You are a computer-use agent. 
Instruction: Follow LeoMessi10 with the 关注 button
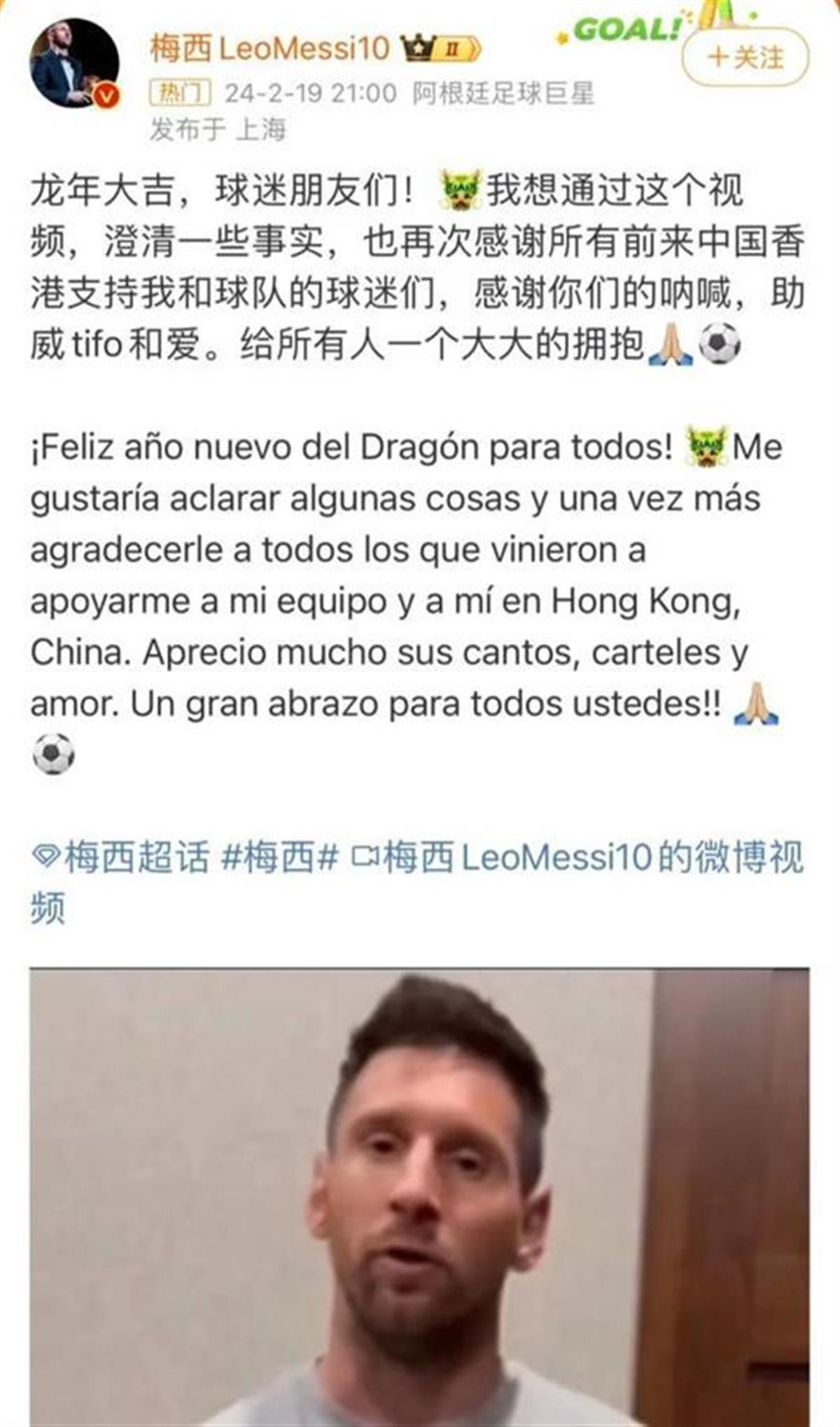click(x=745, y=57)
